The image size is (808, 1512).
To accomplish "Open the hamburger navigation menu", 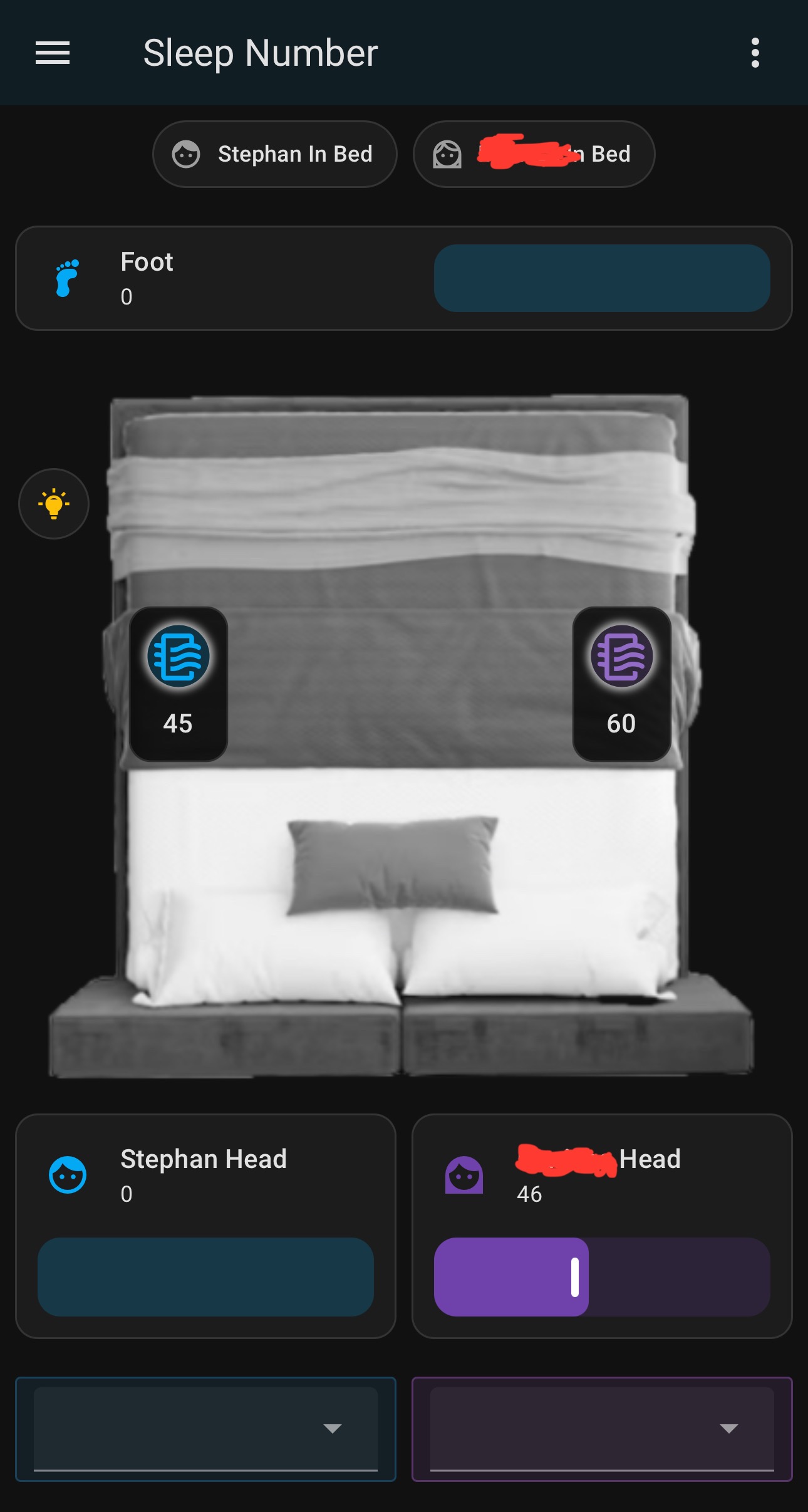I will (x=53, y=53).
